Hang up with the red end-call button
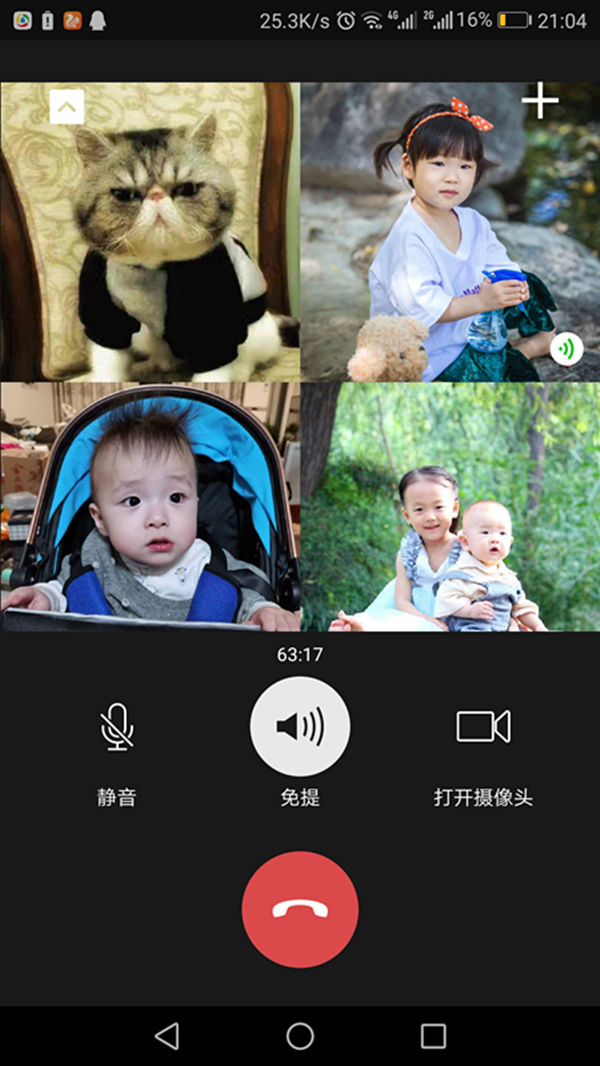600x1066 pixels. (300, 909)
